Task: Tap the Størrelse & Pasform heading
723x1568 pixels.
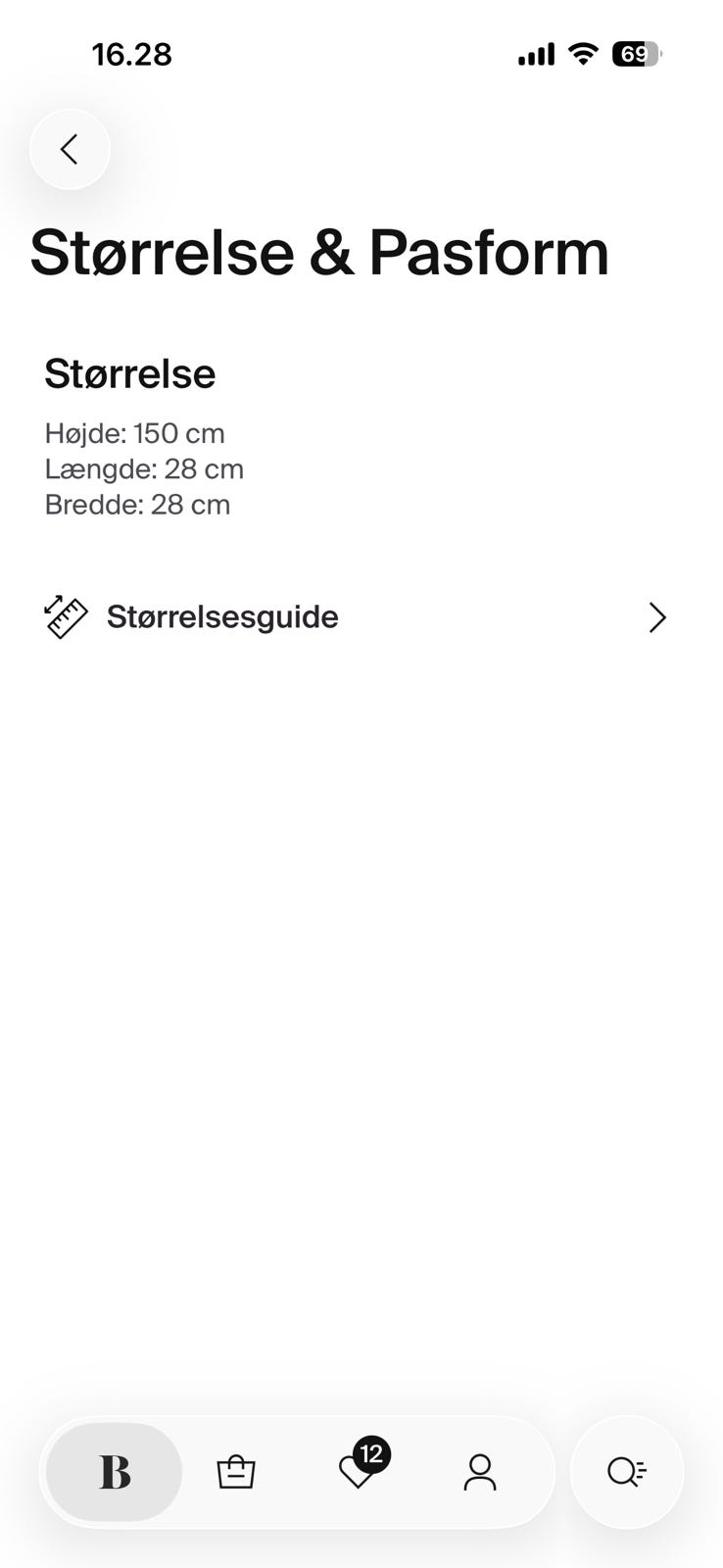Action: tap(320, 252)
